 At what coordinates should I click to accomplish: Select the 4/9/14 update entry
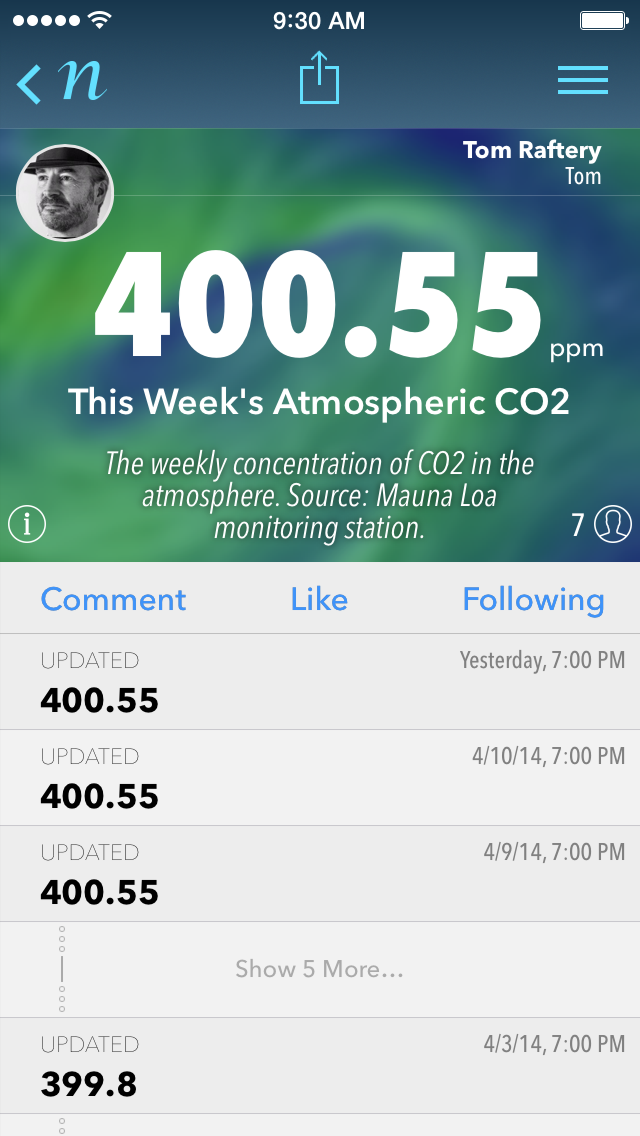(x=320, y=874)
